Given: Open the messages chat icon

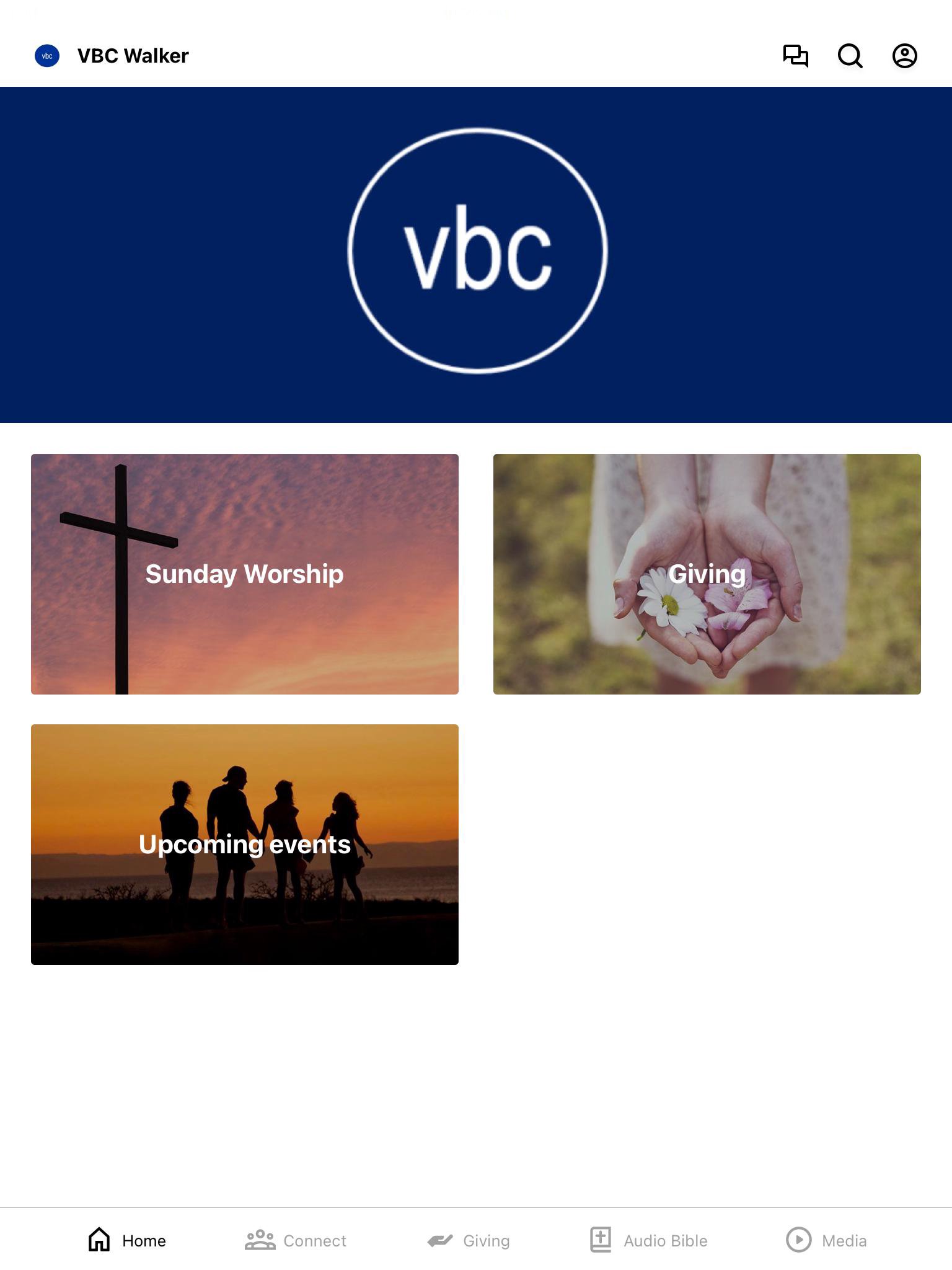Looking at the screenshot, I should (795, 56).
